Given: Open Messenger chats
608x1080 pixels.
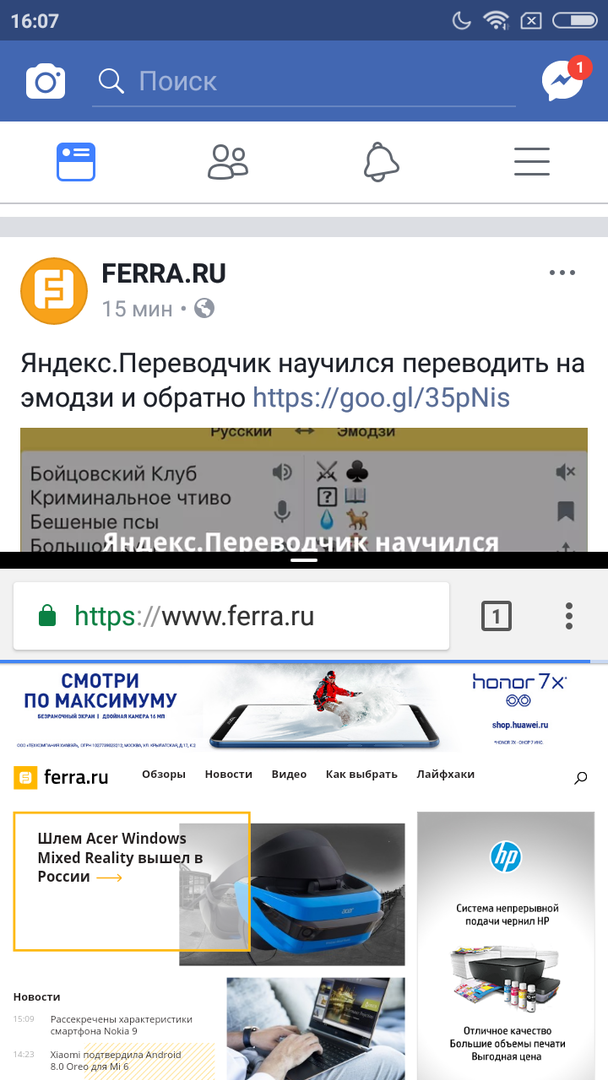Looking at the screenshot, I should (562, 81).
